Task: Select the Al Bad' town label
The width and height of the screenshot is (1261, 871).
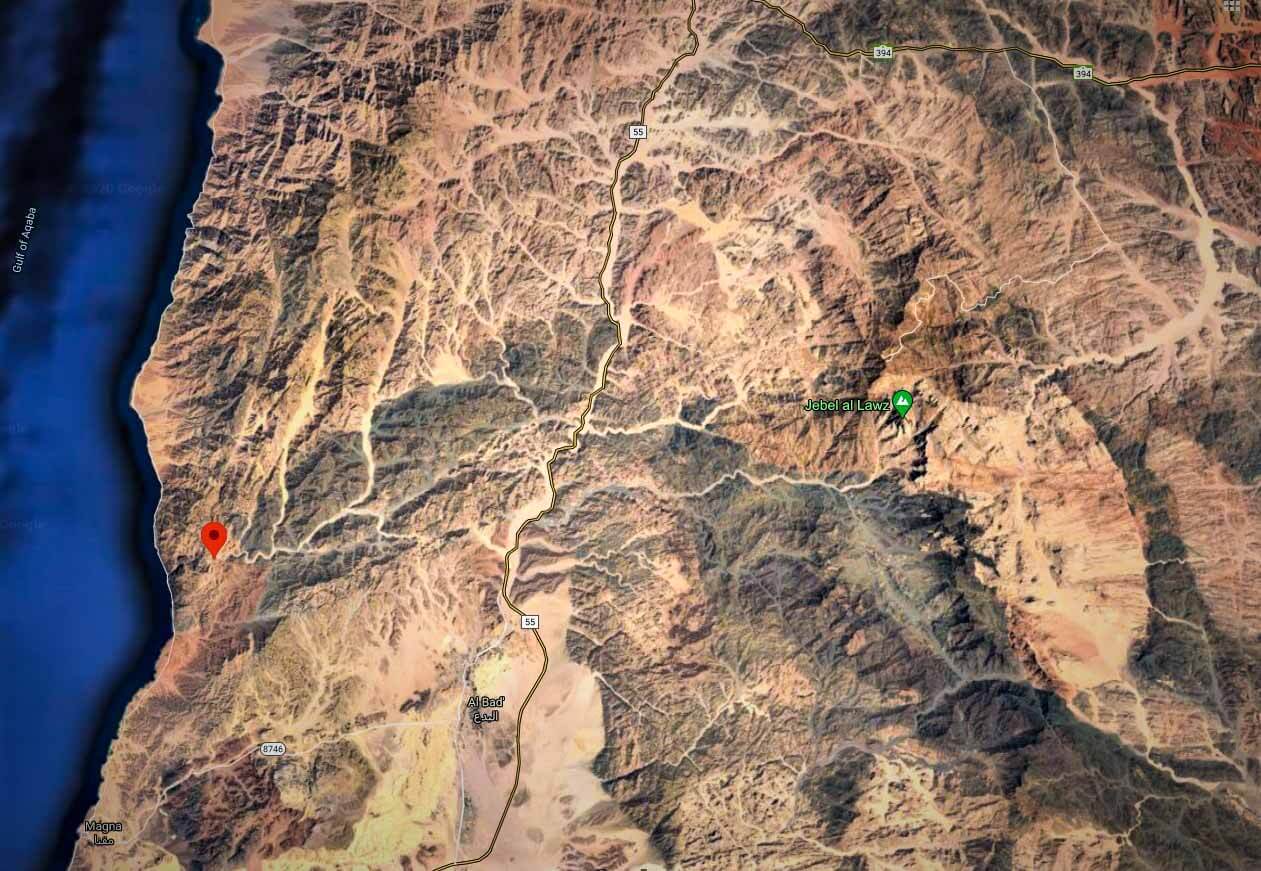Action: pos(486,709)
